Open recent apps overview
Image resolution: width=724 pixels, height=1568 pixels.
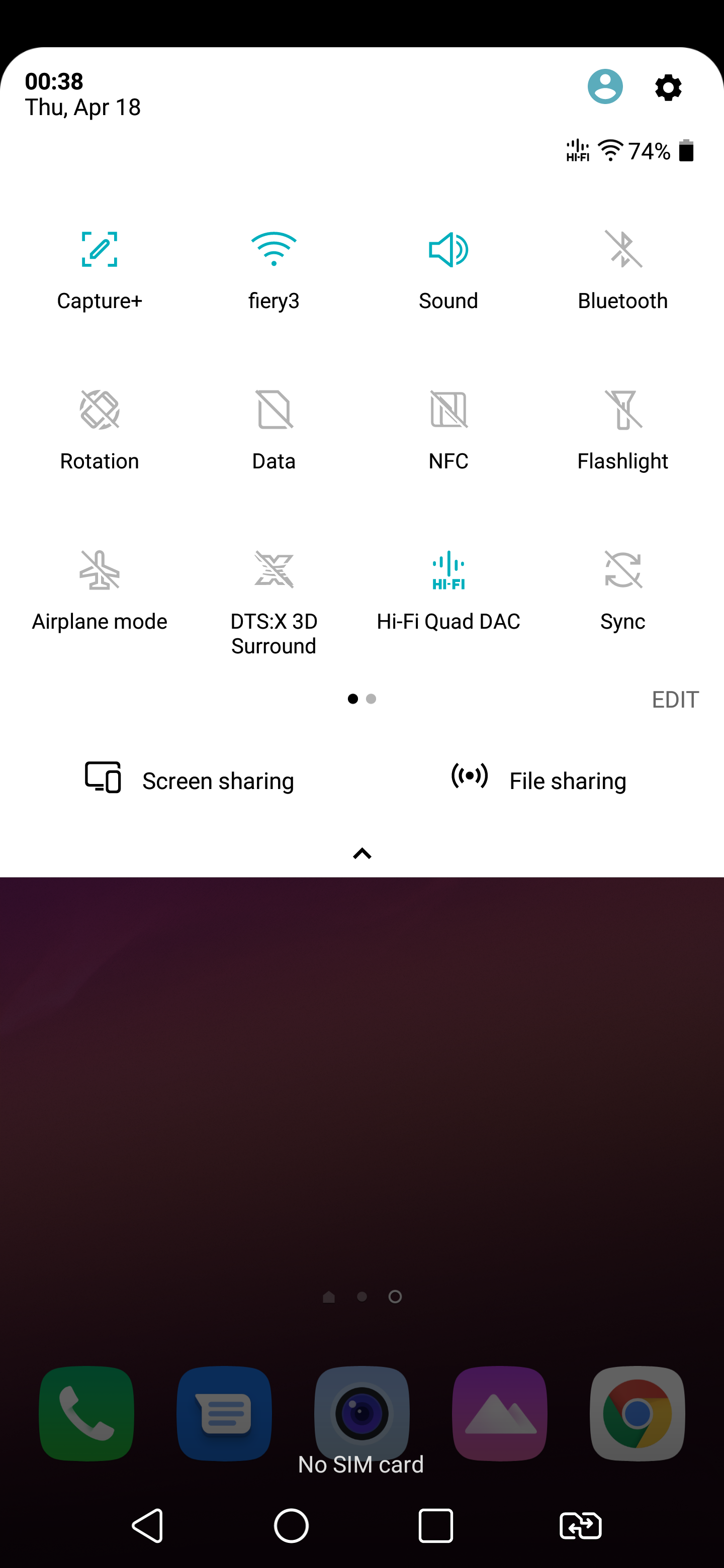435,1526
